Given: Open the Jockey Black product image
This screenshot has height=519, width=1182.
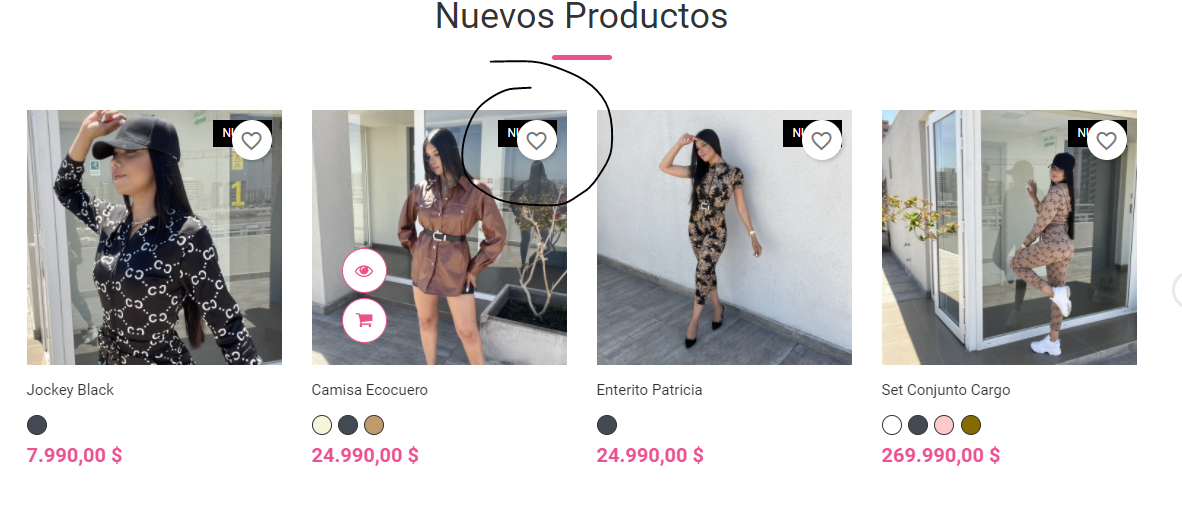Looking at the screenshot, I should coord(154,250).
